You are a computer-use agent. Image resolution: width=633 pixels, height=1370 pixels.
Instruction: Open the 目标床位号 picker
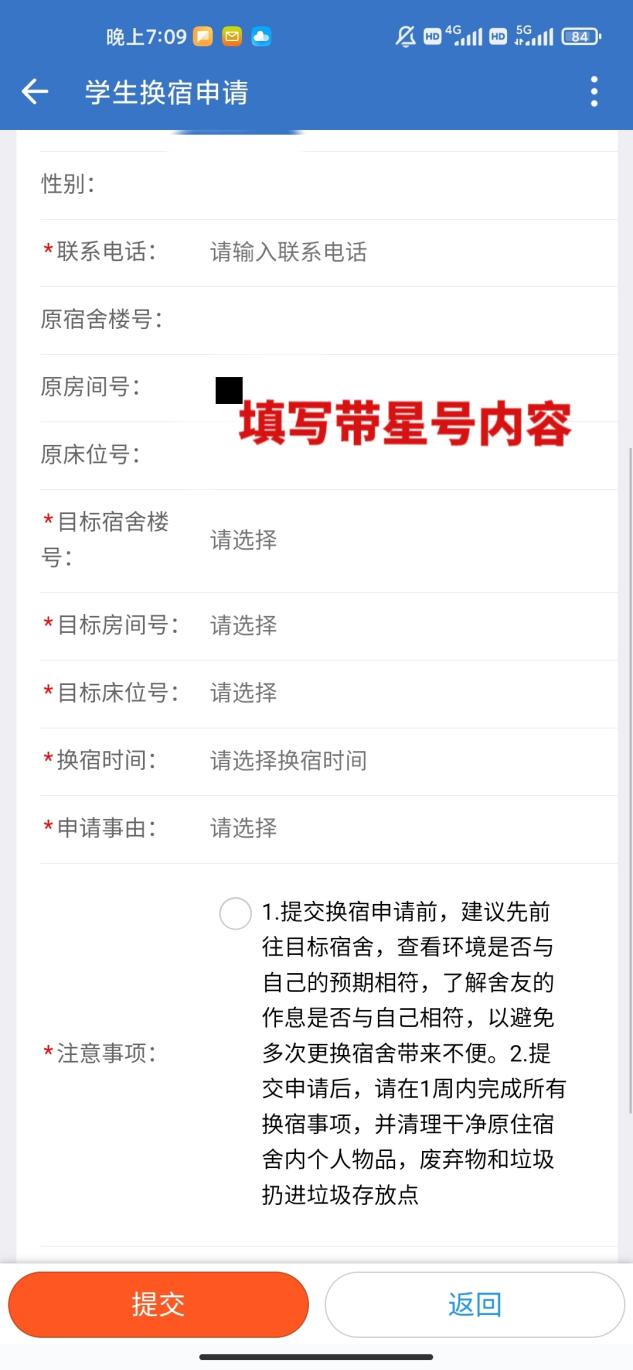pos(400,693)
